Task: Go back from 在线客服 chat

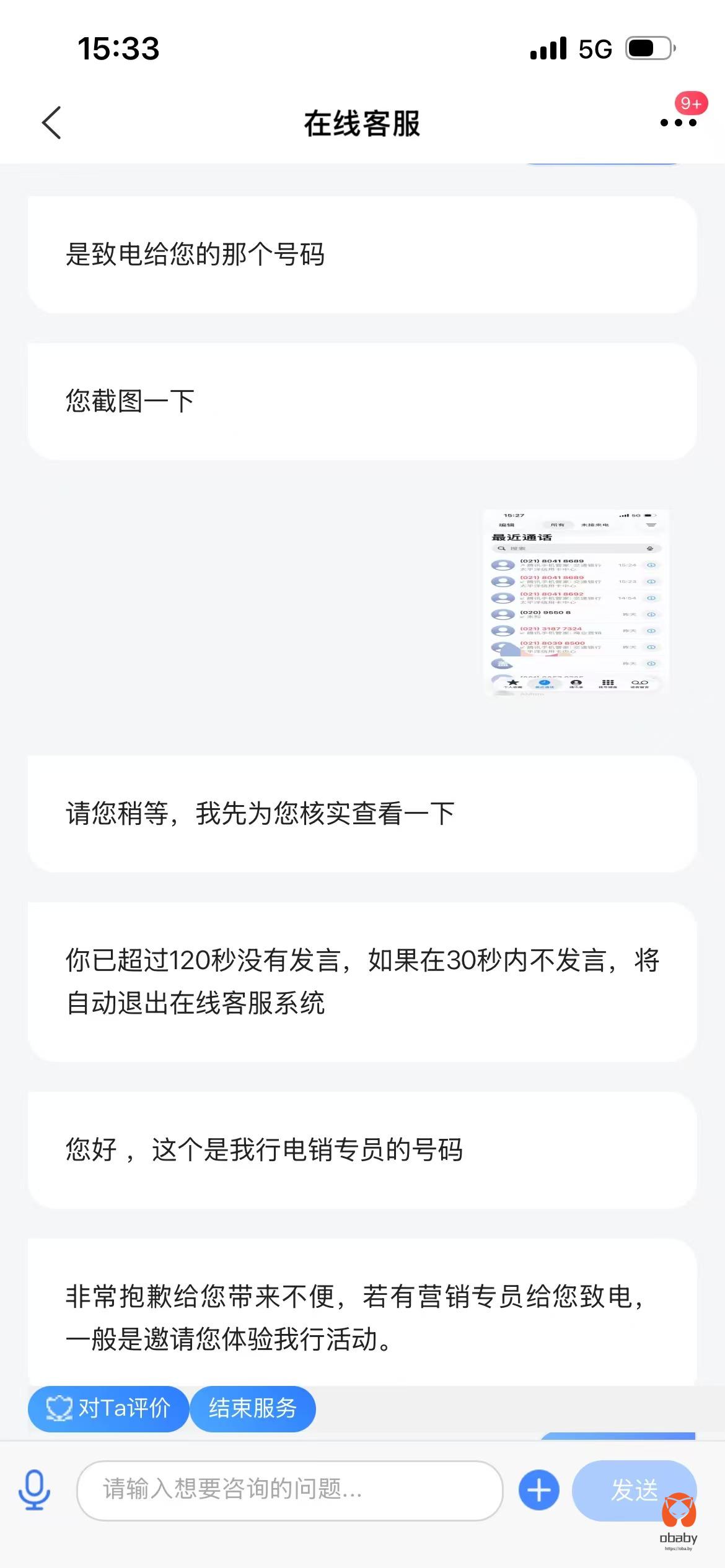Action: pos(52,123)
